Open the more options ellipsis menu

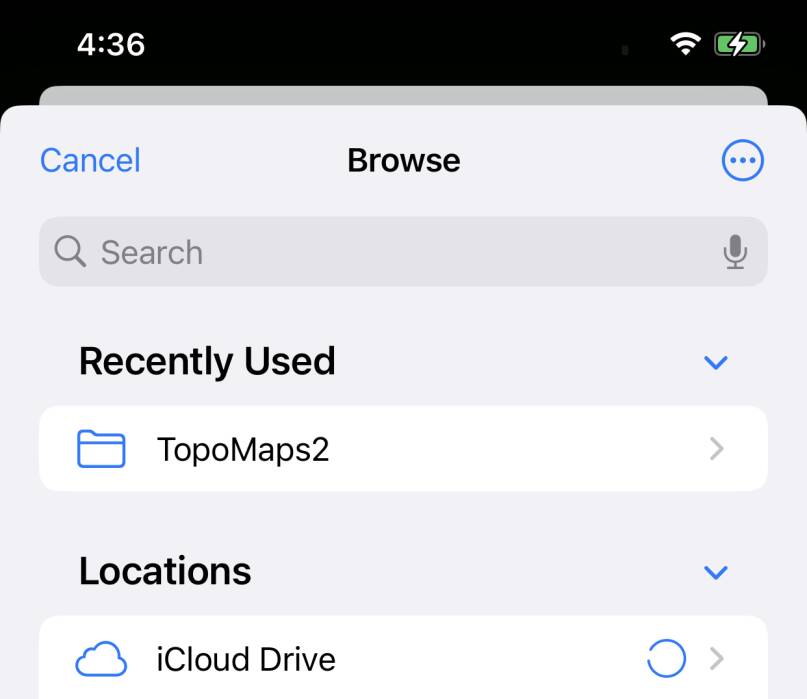pos(742,160)
